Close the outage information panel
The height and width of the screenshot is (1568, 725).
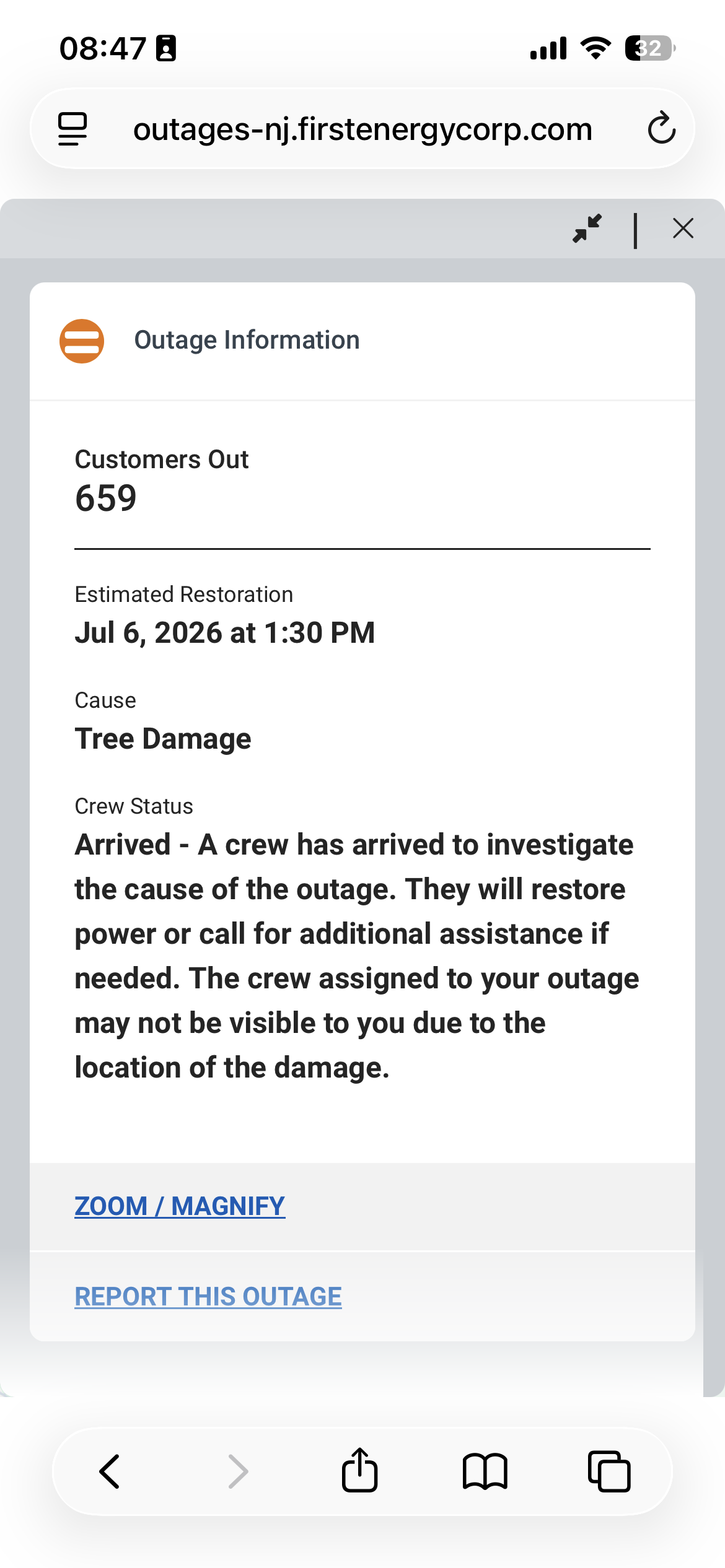tap(683, 229)
